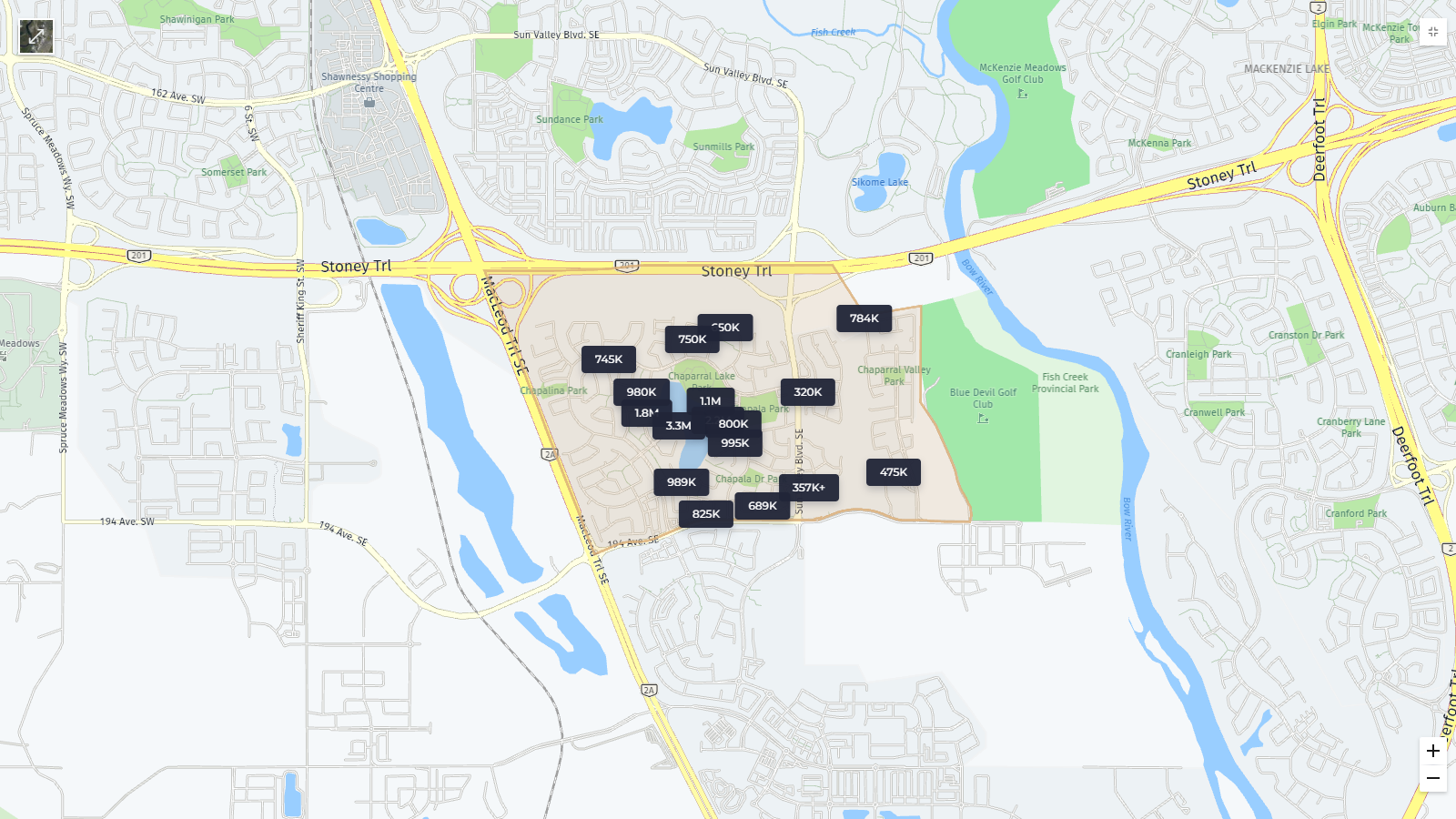Open the 1.1M listing marker
1456x819 pixels.
[712, 400]
